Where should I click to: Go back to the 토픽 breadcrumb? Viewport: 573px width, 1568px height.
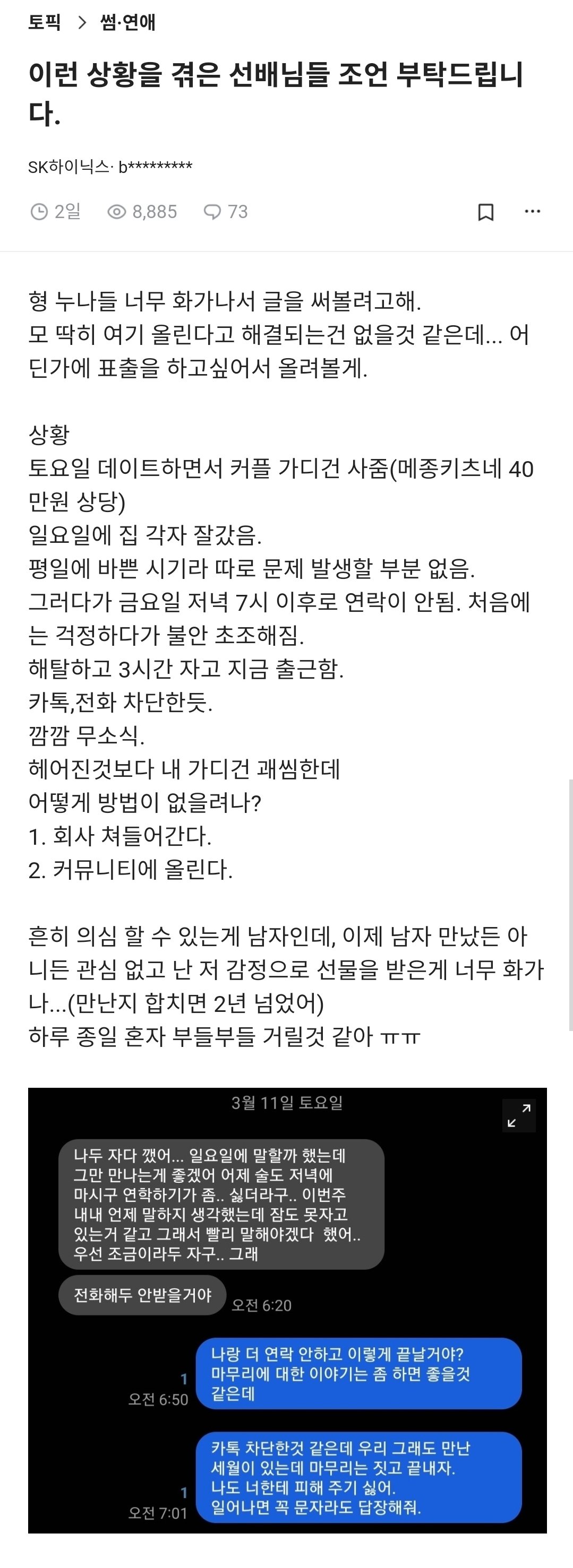tap(45, 22)
